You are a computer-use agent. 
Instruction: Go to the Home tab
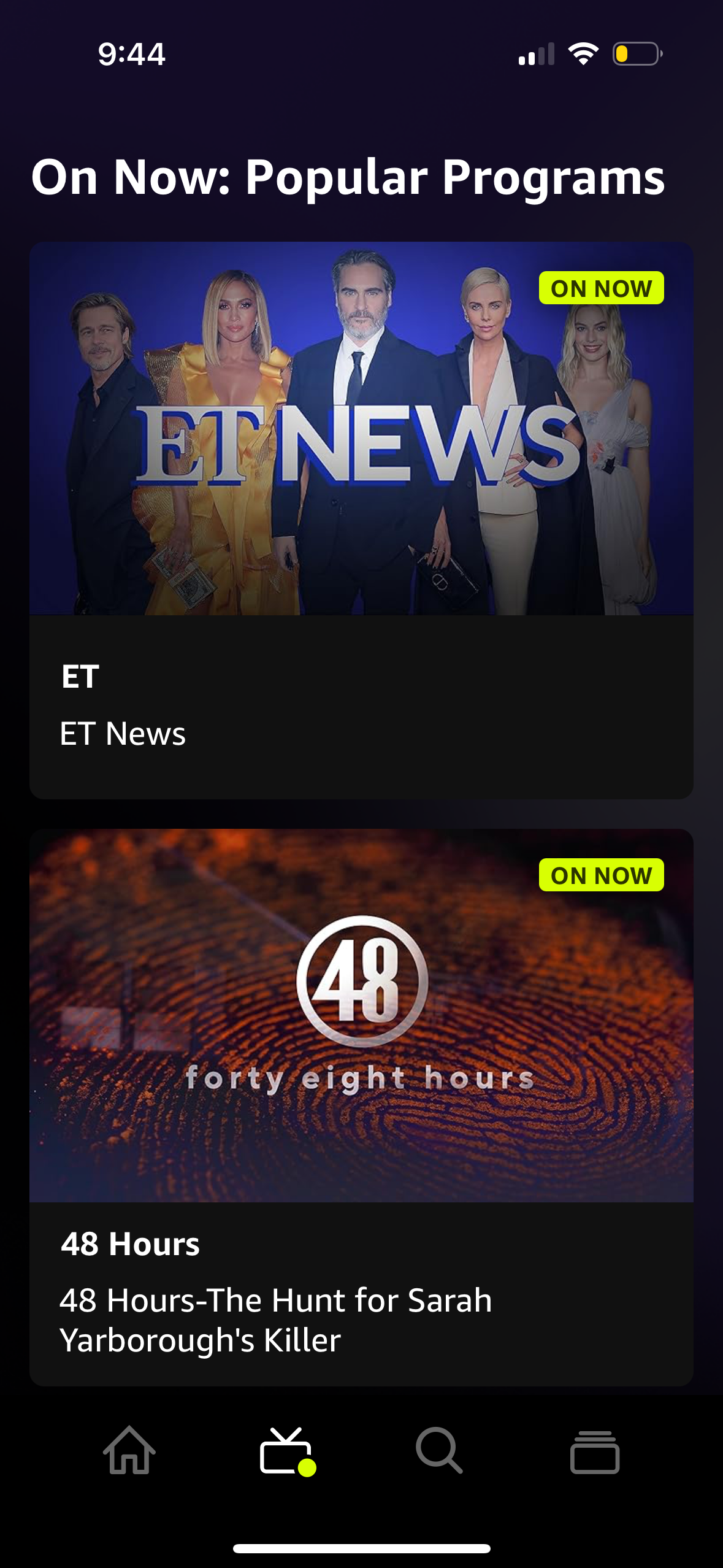pyautogui.click(x=129, y=1450)
